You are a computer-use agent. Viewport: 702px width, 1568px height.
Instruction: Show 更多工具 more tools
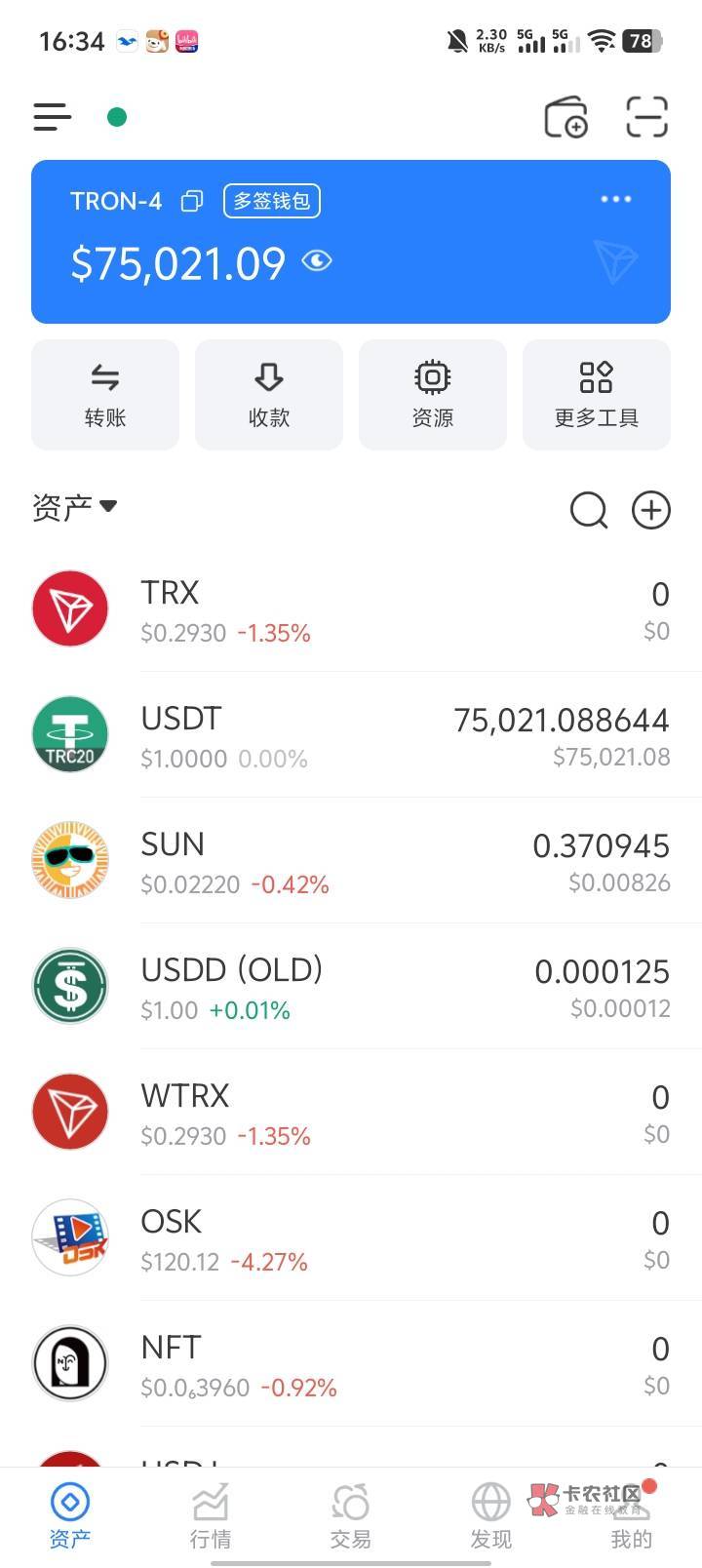(x=597, y=394)
